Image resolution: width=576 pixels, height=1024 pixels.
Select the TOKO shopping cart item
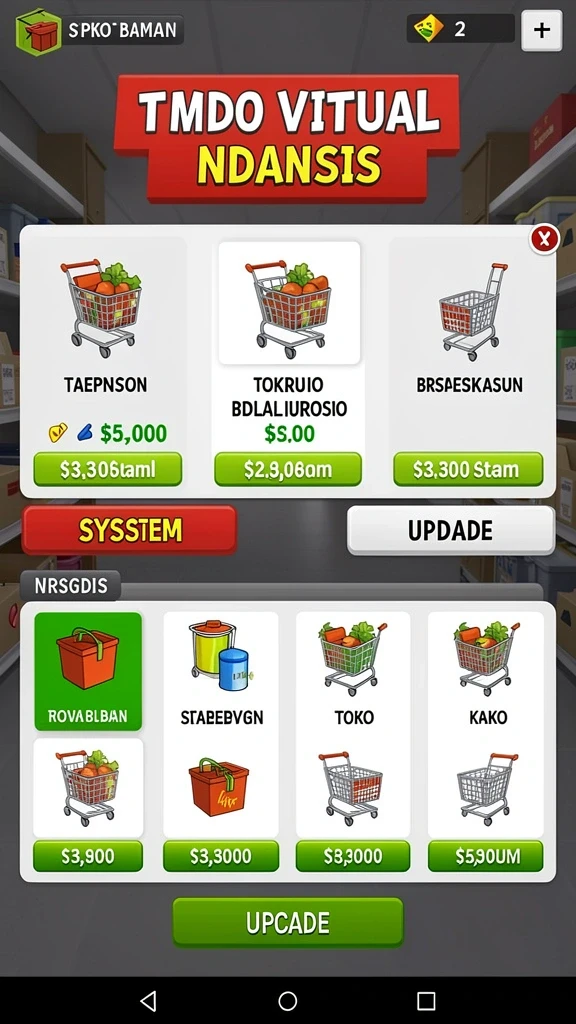pos(353,671)
